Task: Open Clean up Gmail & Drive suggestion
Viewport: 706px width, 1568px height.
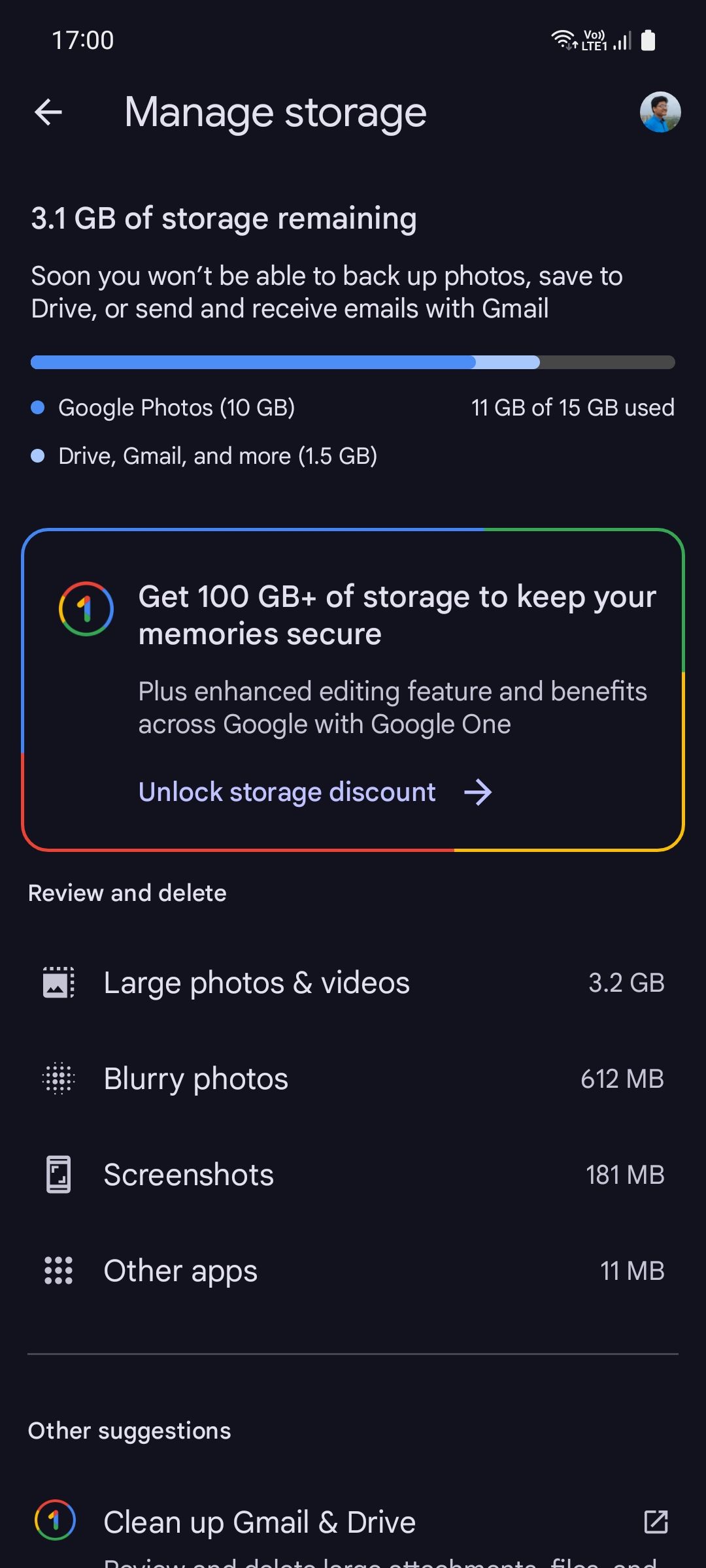Action: [x=260, y=1521]
